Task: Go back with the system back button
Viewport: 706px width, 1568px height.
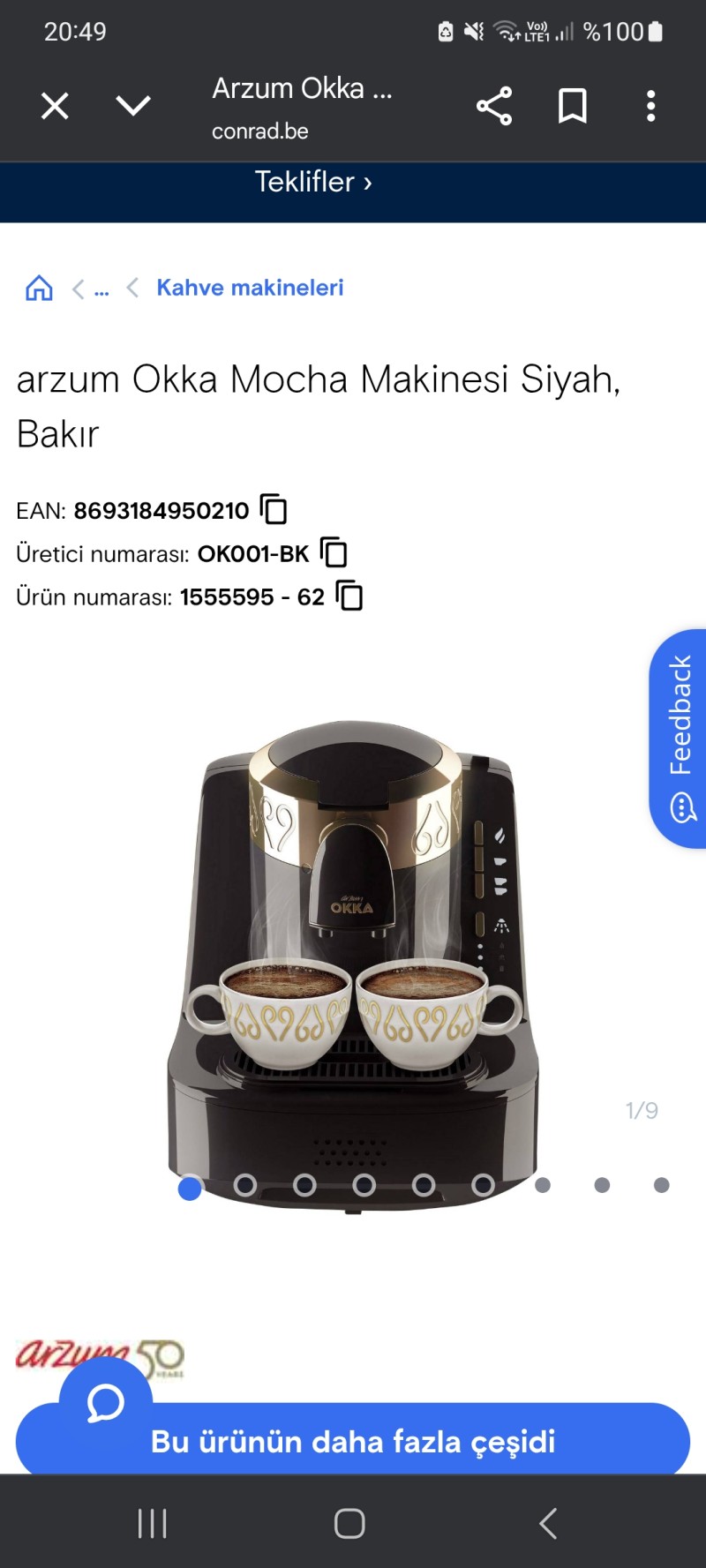Action: [x=548, y=1523]
